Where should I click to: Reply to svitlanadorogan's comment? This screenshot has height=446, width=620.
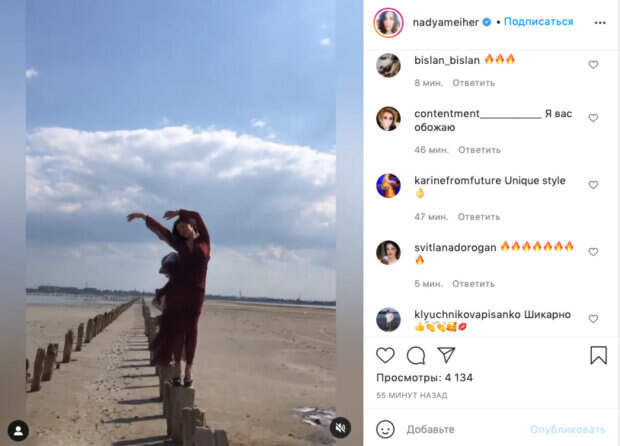pos(473,283)
